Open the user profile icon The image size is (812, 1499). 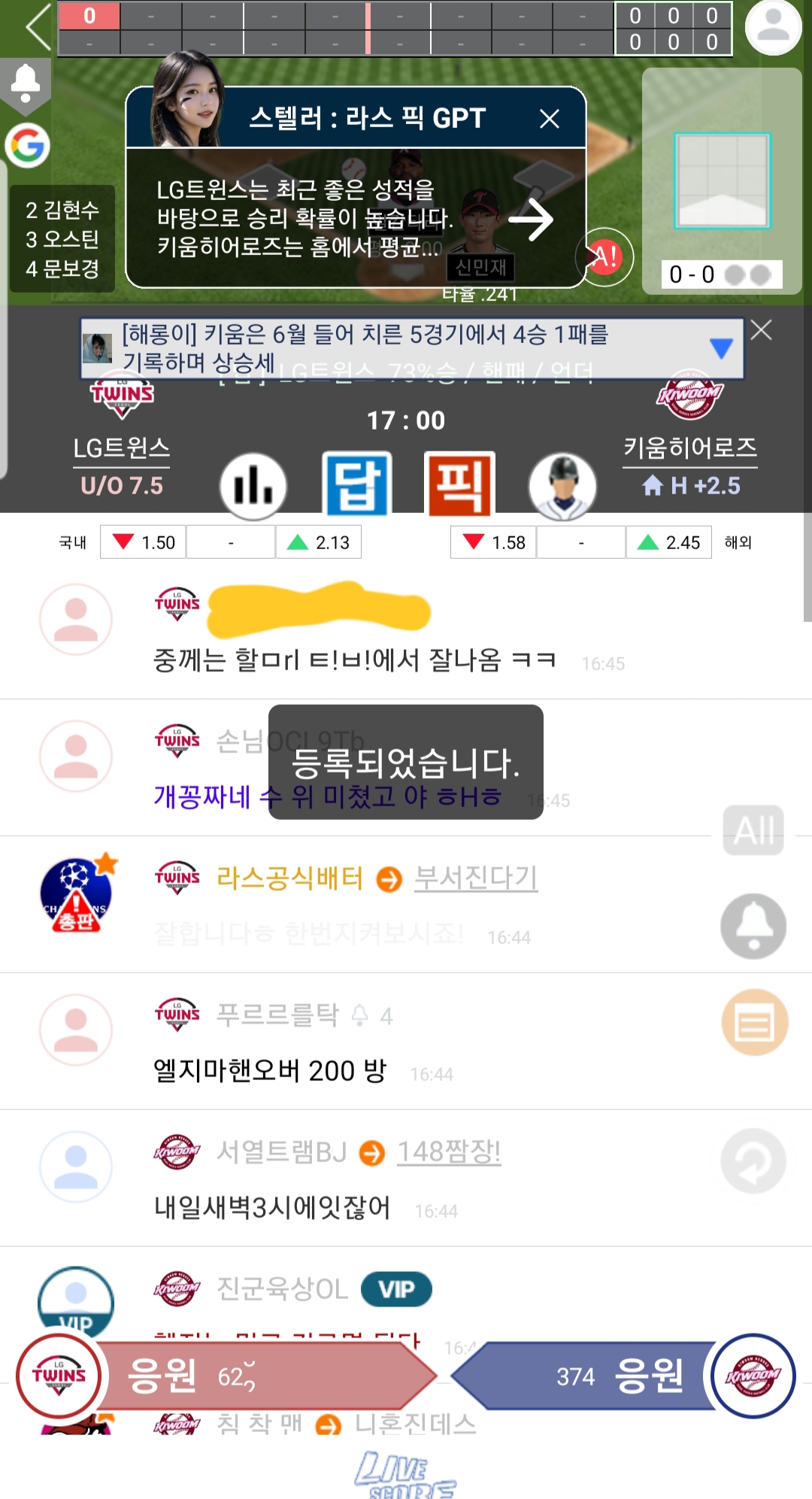[773, 27]
